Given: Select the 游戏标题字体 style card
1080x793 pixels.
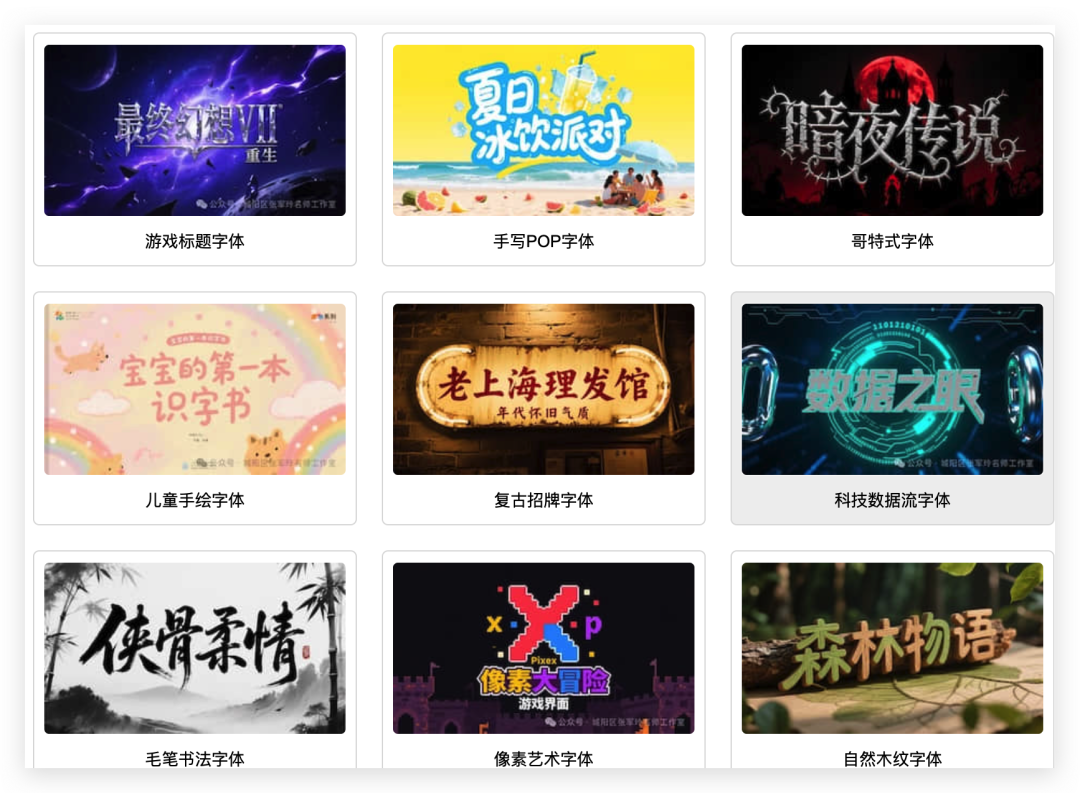Looking at the screenshot, I should [x=195, y=150].
